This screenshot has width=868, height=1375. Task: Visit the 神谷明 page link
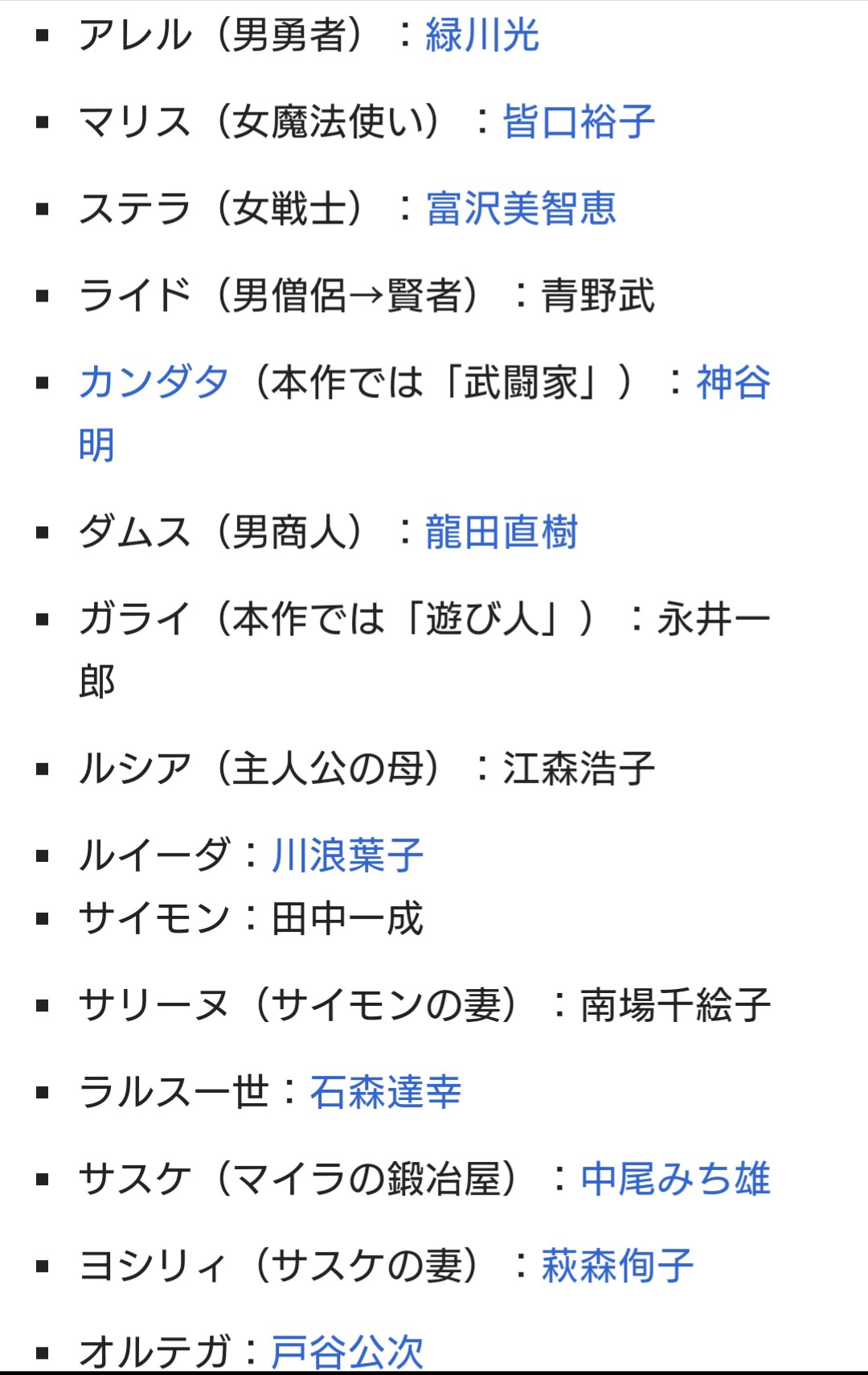coord(732,382)
